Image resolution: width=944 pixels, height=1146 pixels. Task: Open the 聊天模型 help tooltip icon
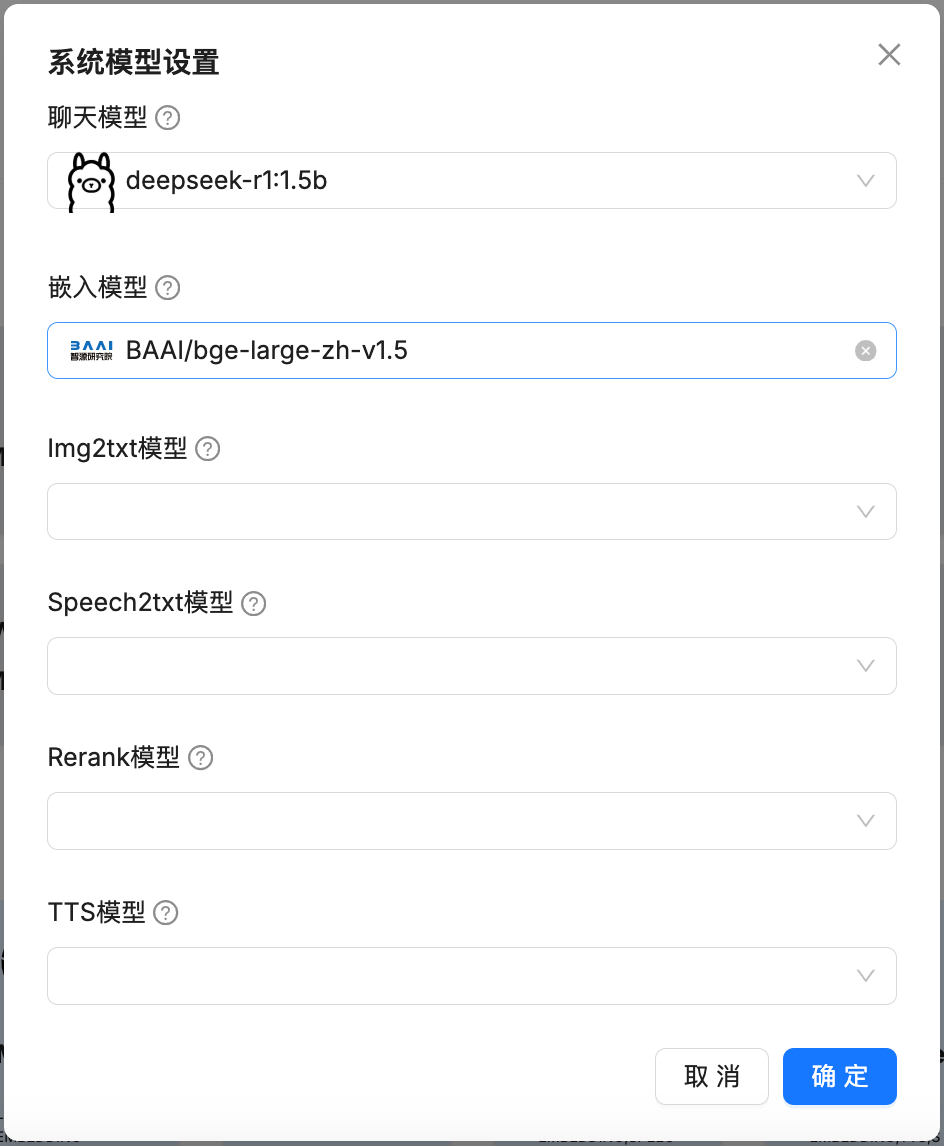click(x=167, y=118)
